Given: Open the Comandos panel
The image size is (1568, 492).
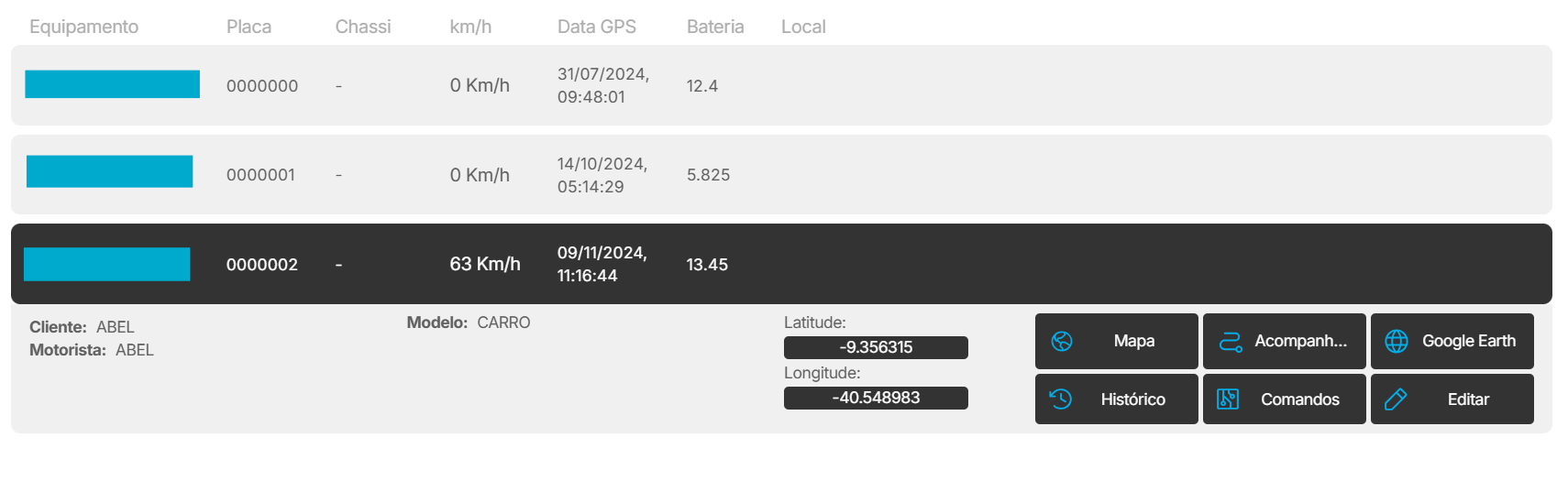Looking at the screenshot, I should [x=1284, y=399].
